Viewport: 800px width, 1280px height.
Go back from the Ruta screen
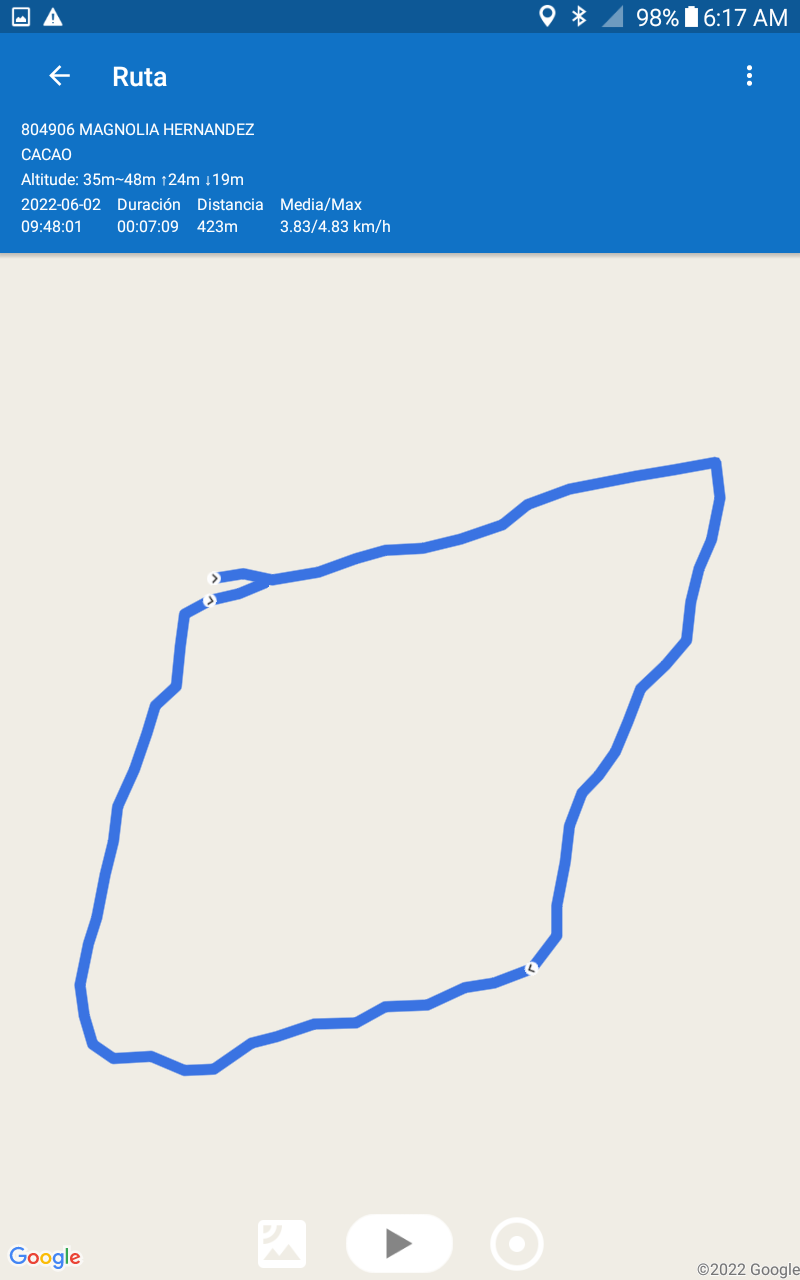tap(60, 76)
